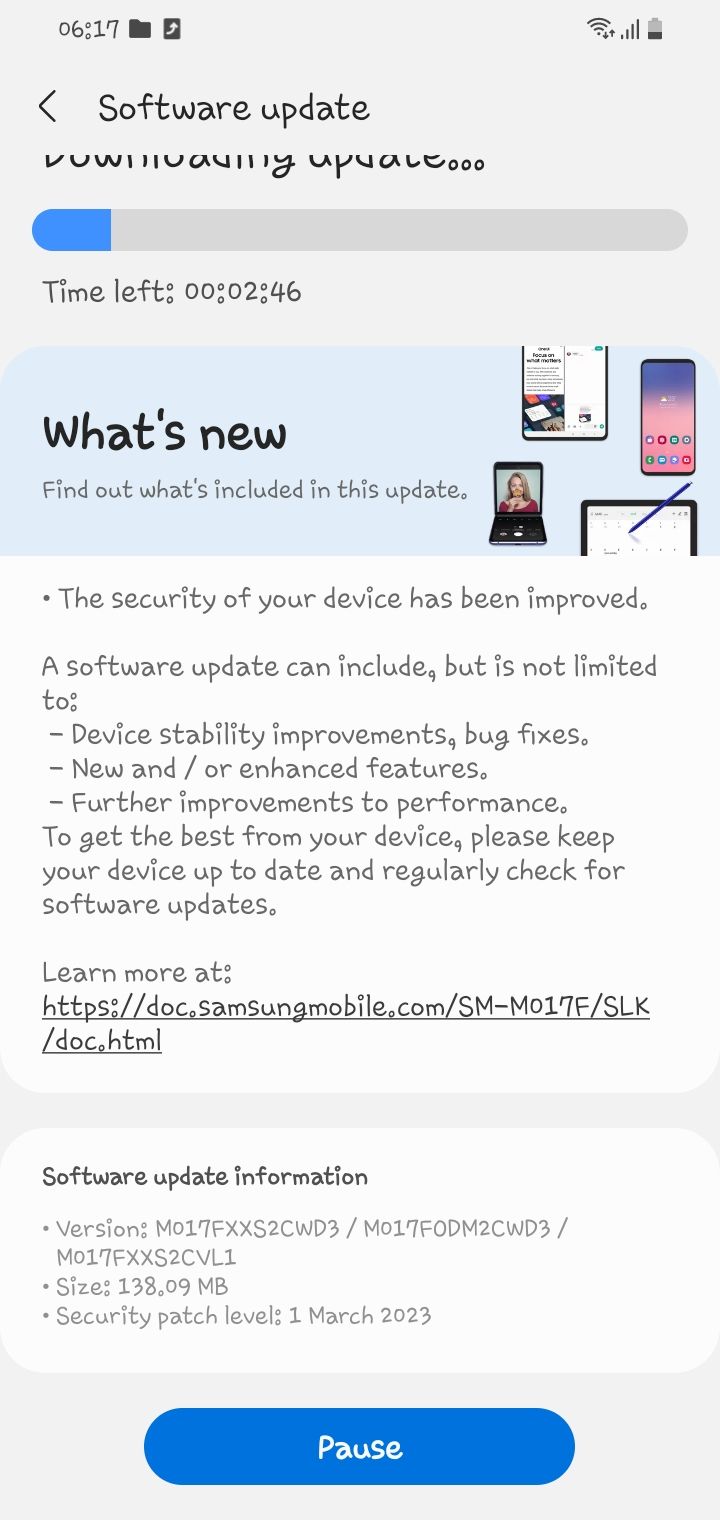Tap the back arrow icon
Screen dimensions: 720x1520
coord(48,107)
